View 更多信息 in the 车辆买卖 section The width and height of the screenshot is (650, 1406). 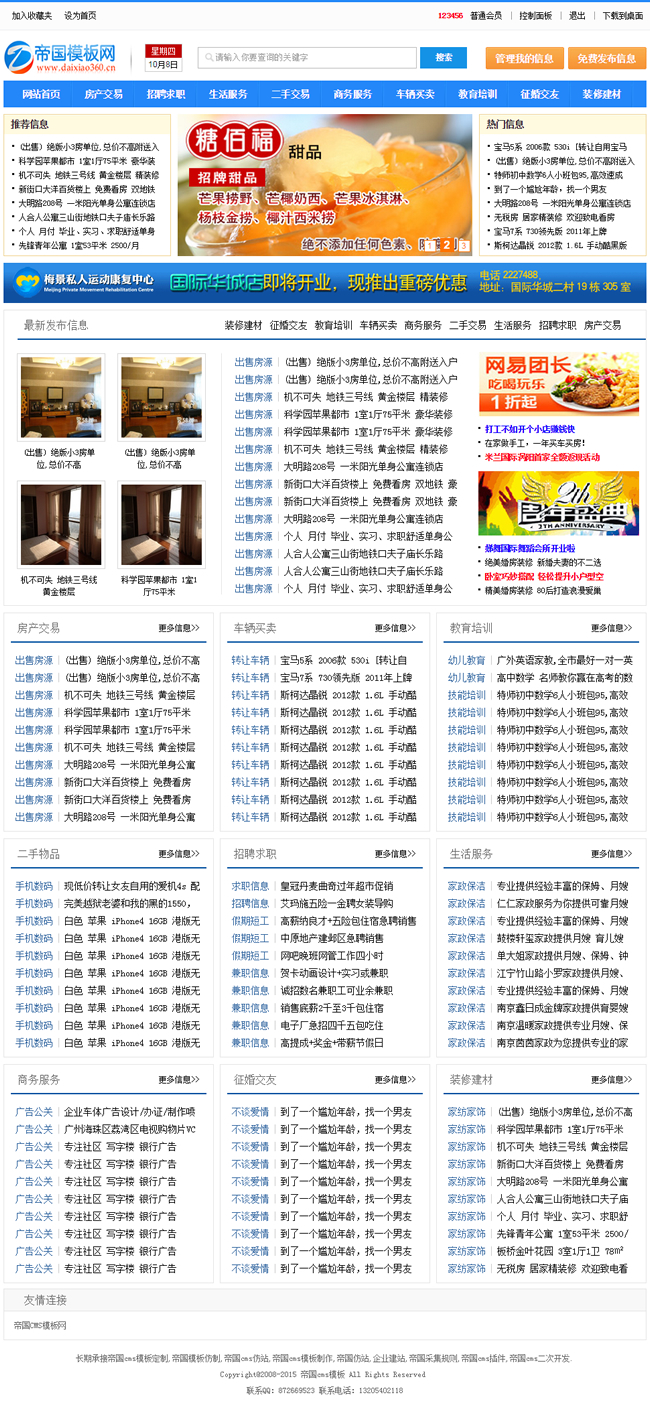click(395, 628)
